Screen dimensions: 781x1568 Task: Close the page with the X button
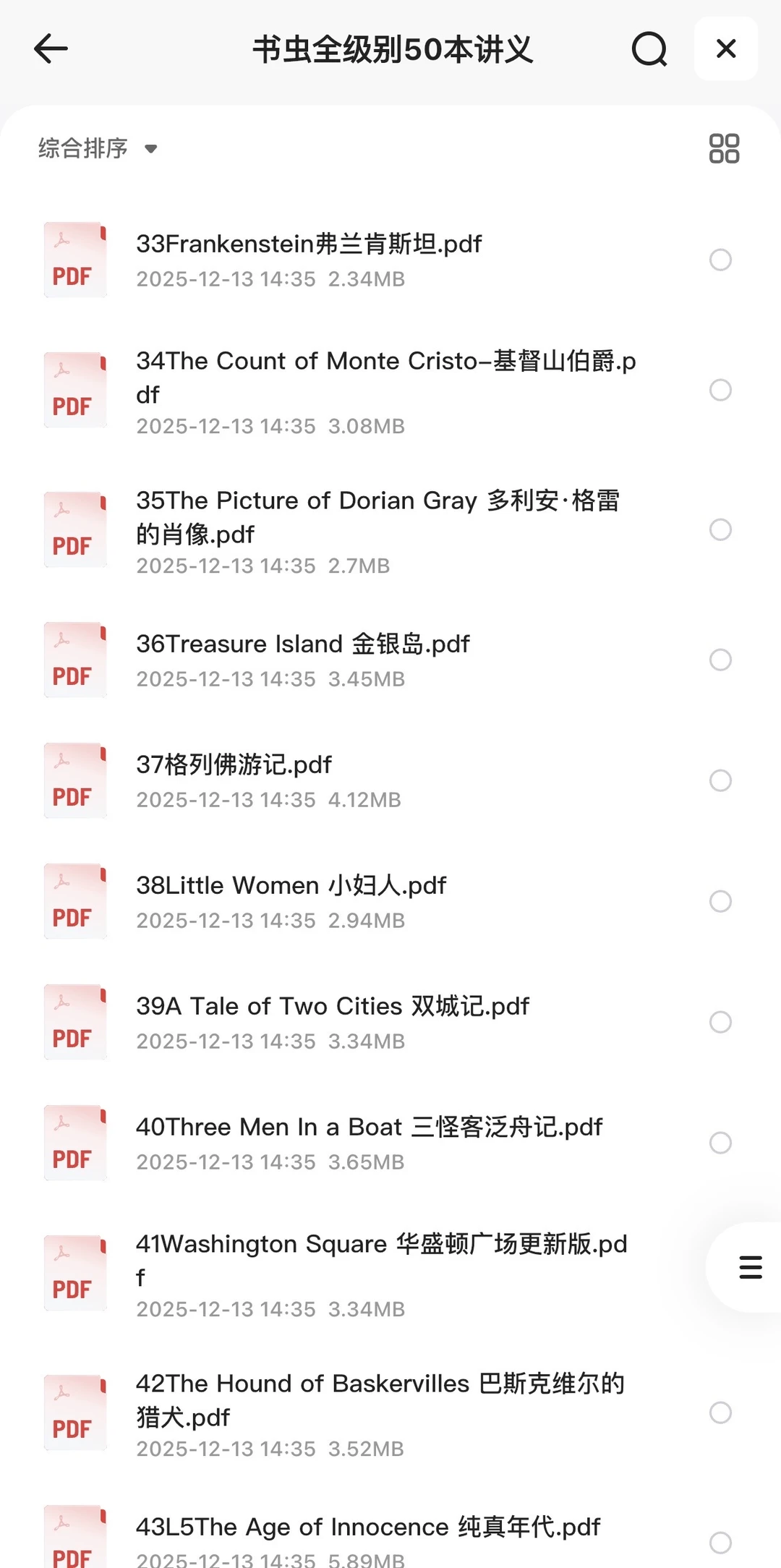point(725,49)
